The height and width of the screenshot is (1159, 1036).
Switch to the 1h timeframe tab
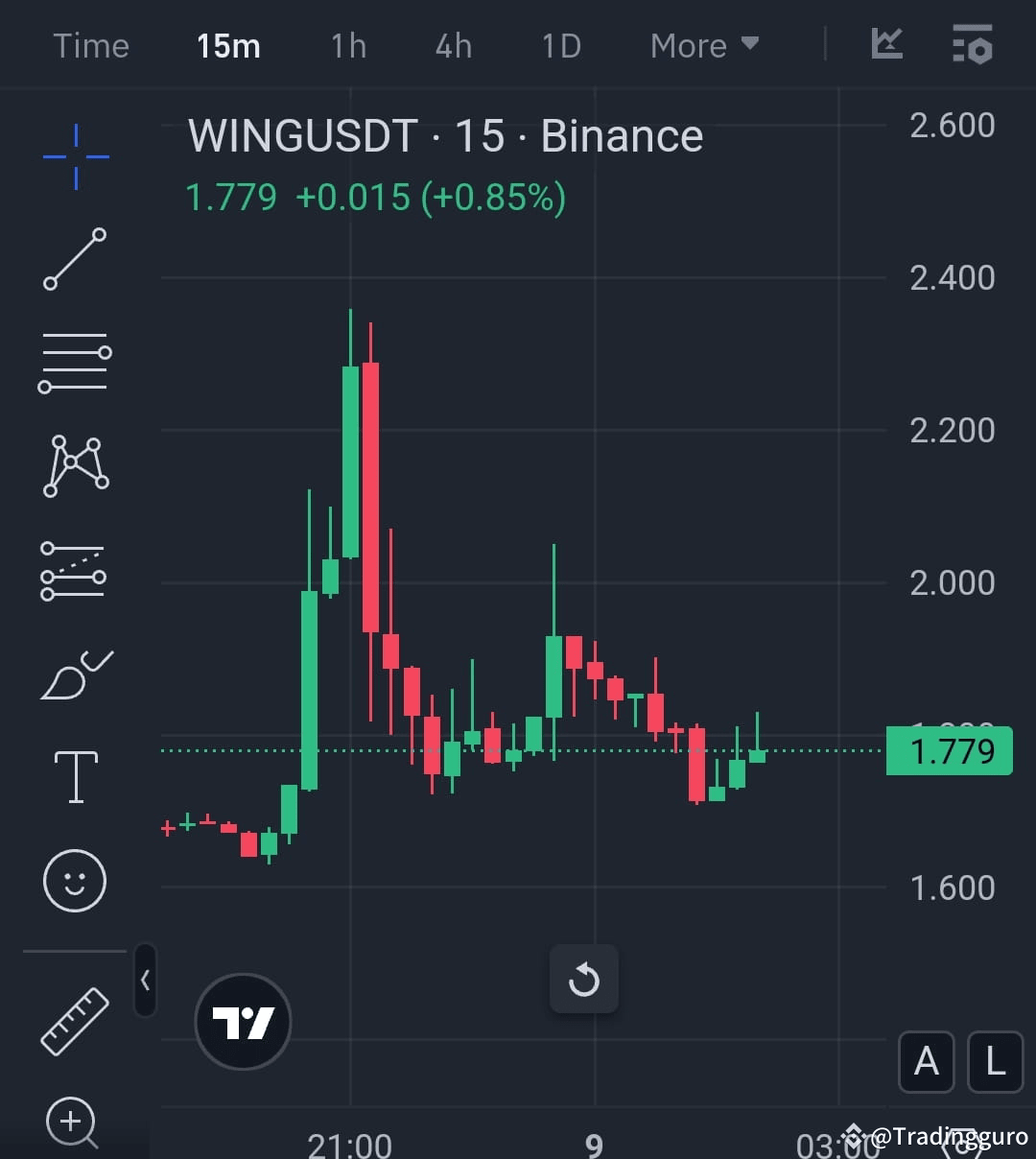[347, 44]
